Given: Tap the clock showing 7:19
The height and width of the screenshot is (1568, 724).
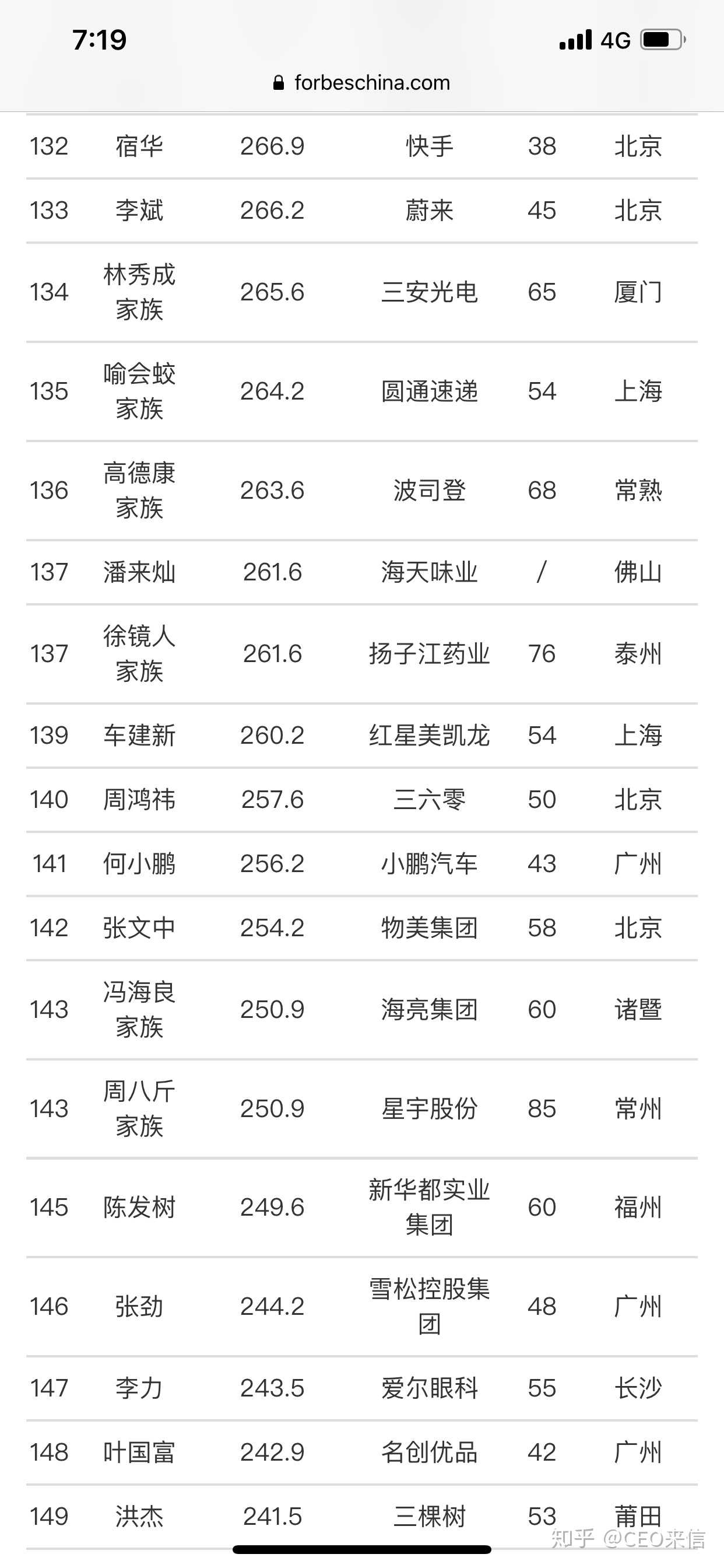Looking at the screenshot, I should (99, 40).
